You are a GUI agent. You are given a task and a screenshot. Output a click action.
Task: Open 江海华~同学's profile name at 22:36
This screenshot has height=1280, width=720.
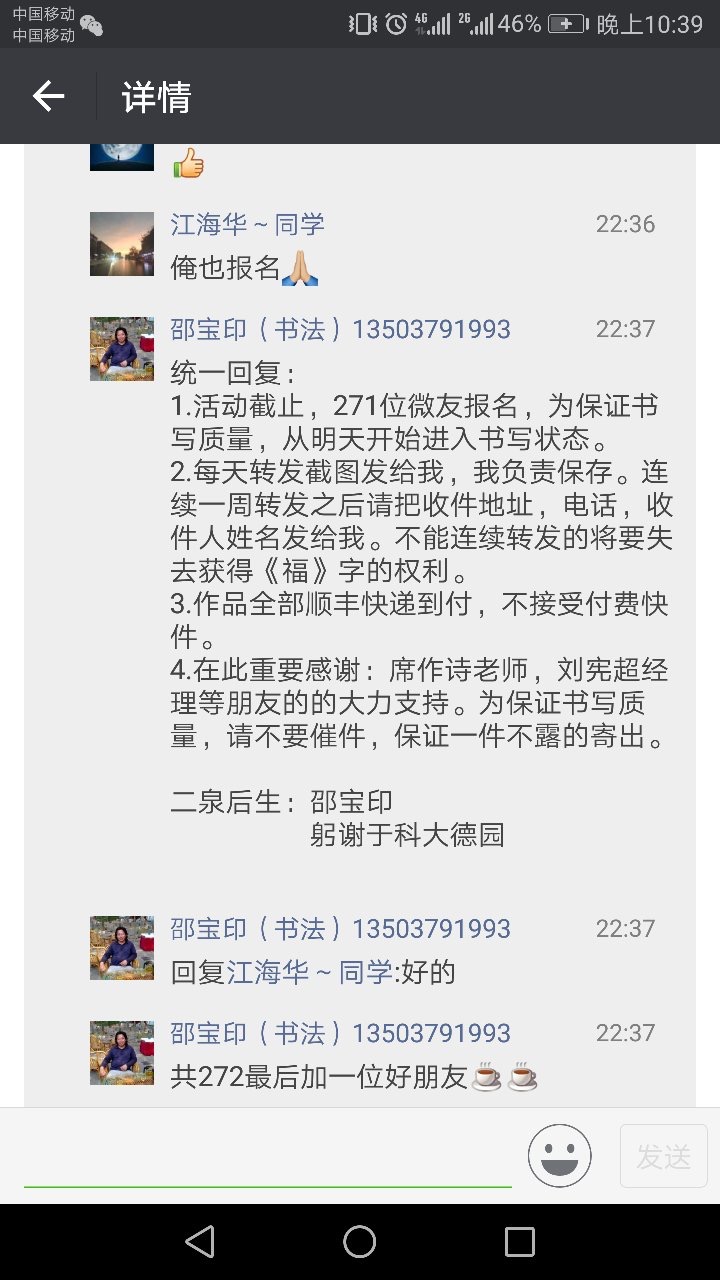pos(248,224)
